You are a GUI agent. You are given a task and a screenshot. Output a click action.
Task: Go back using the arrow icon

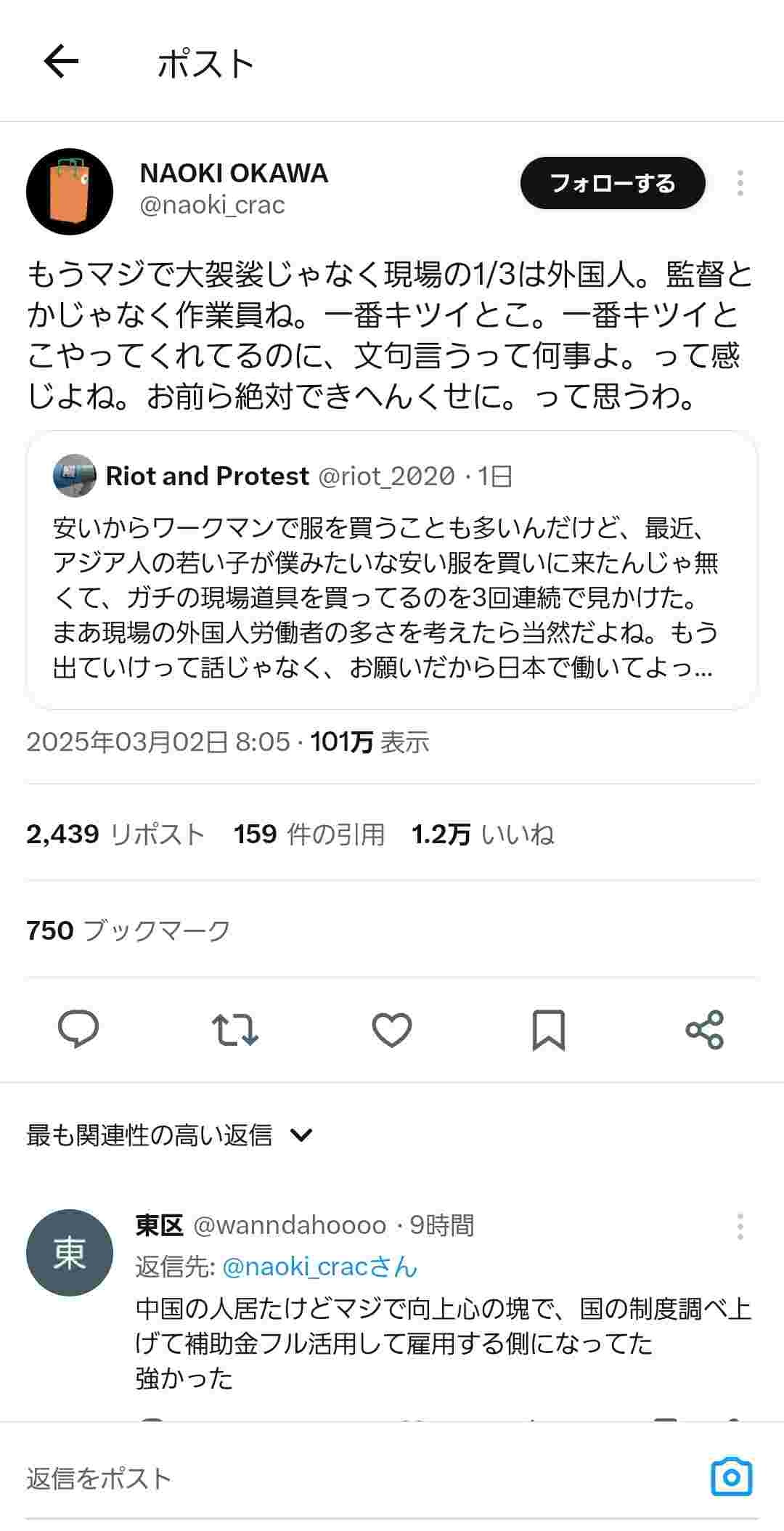[x=61, y=62]
